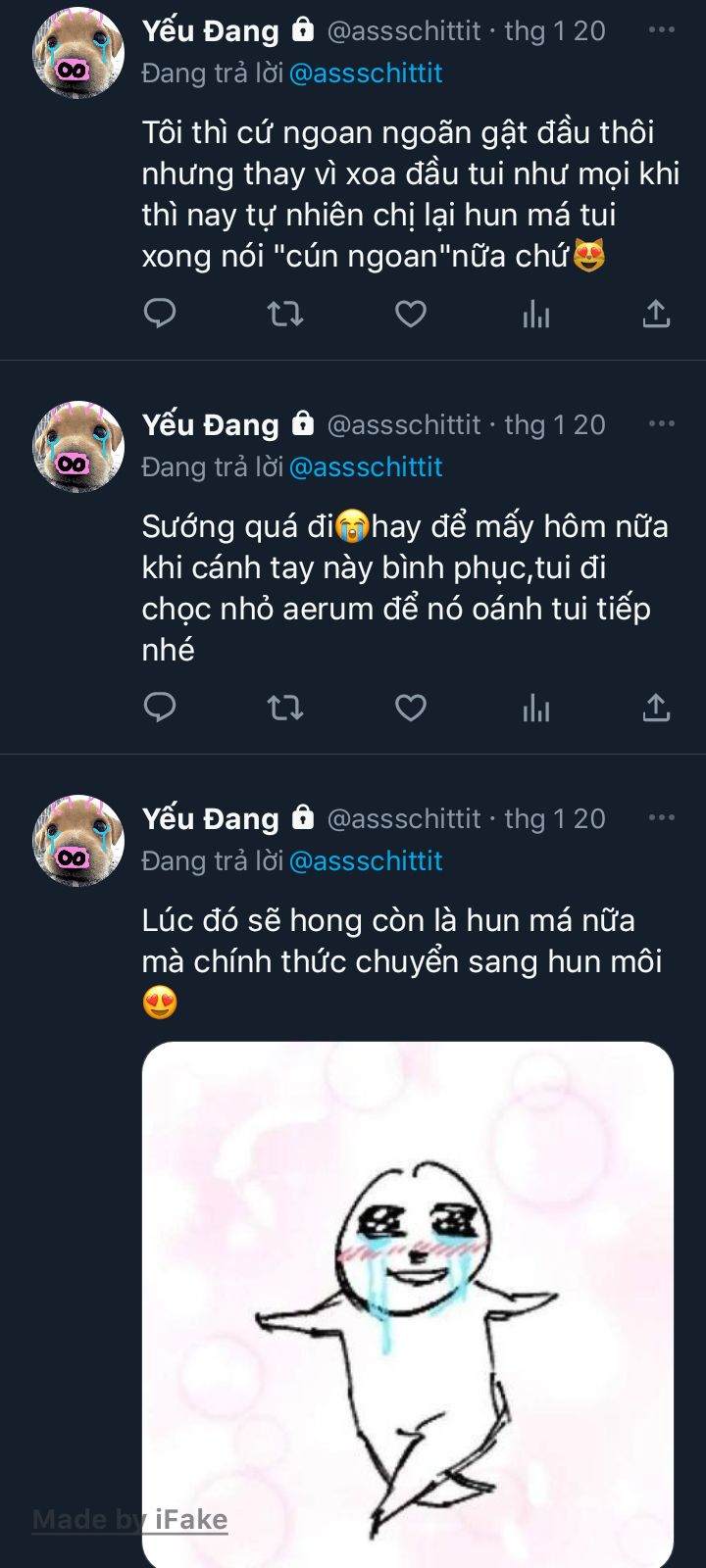This screenshot has height=1568, width=706.
Task: Reply to the "Sướng quá đi" tweet
Action: (160, 708)
